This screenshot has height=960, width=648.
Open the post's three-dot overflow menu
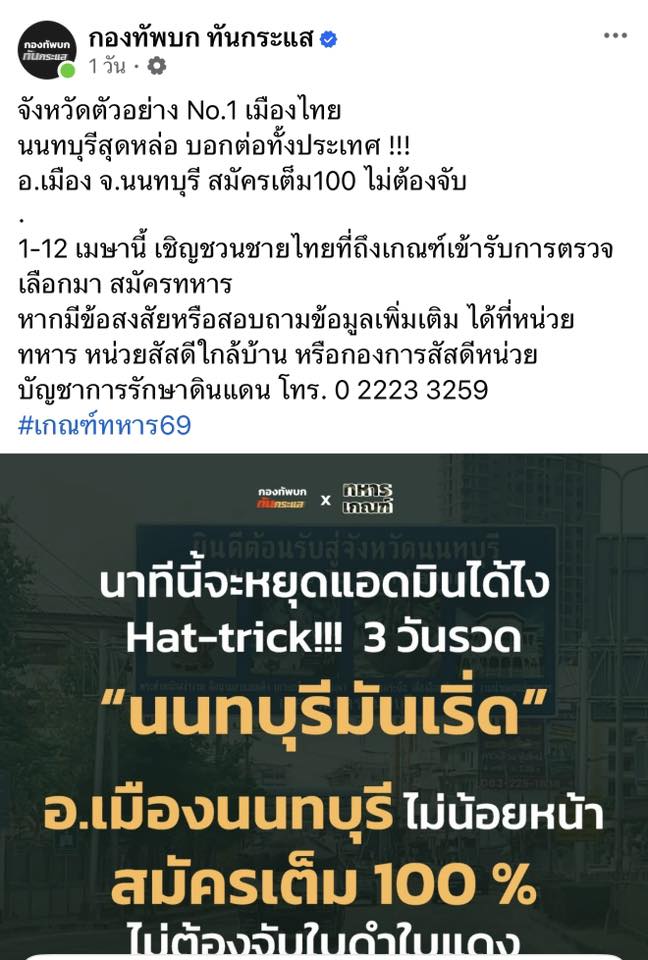coord(615,36)
